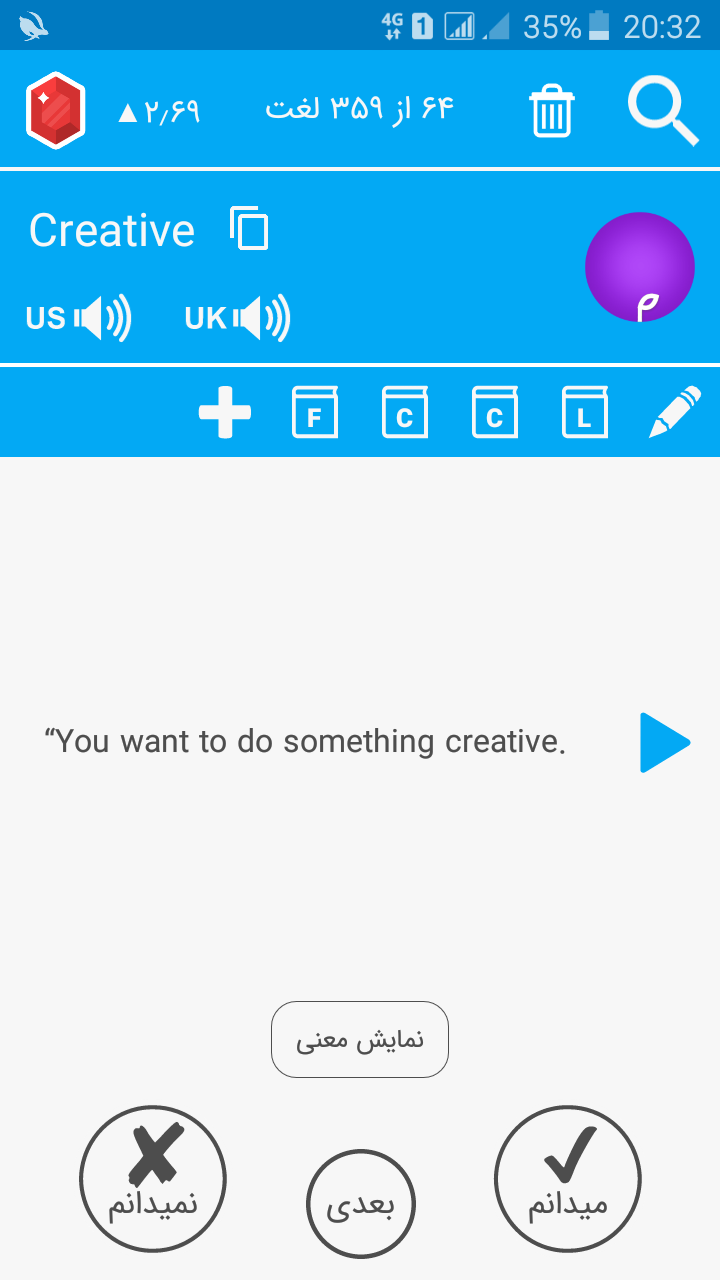Play the example sentence audio
Screen dimensions: 720x1280
(x=664, y=743)
